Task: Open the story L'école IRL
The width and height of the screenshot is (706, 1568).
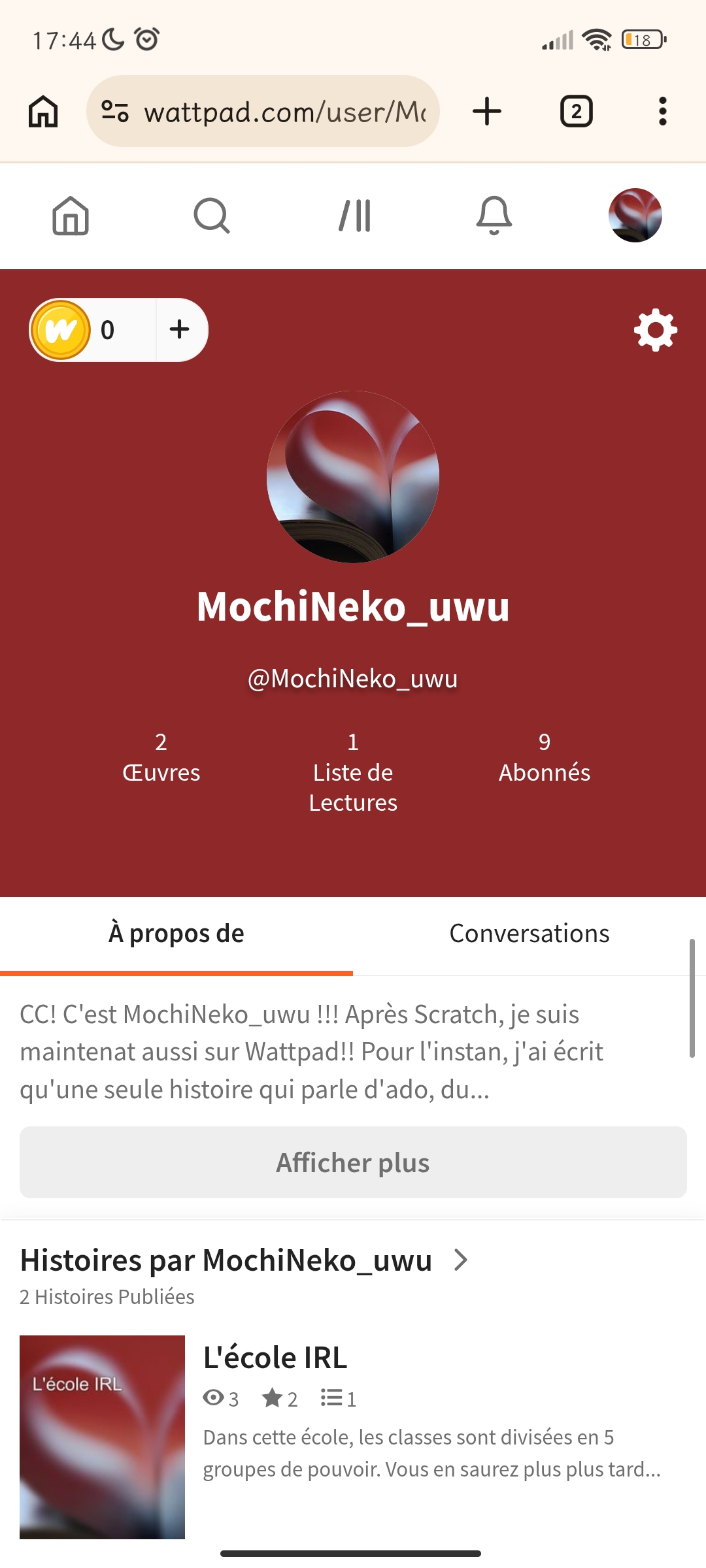Action: pyautogui.click(x=275, y=1358)
